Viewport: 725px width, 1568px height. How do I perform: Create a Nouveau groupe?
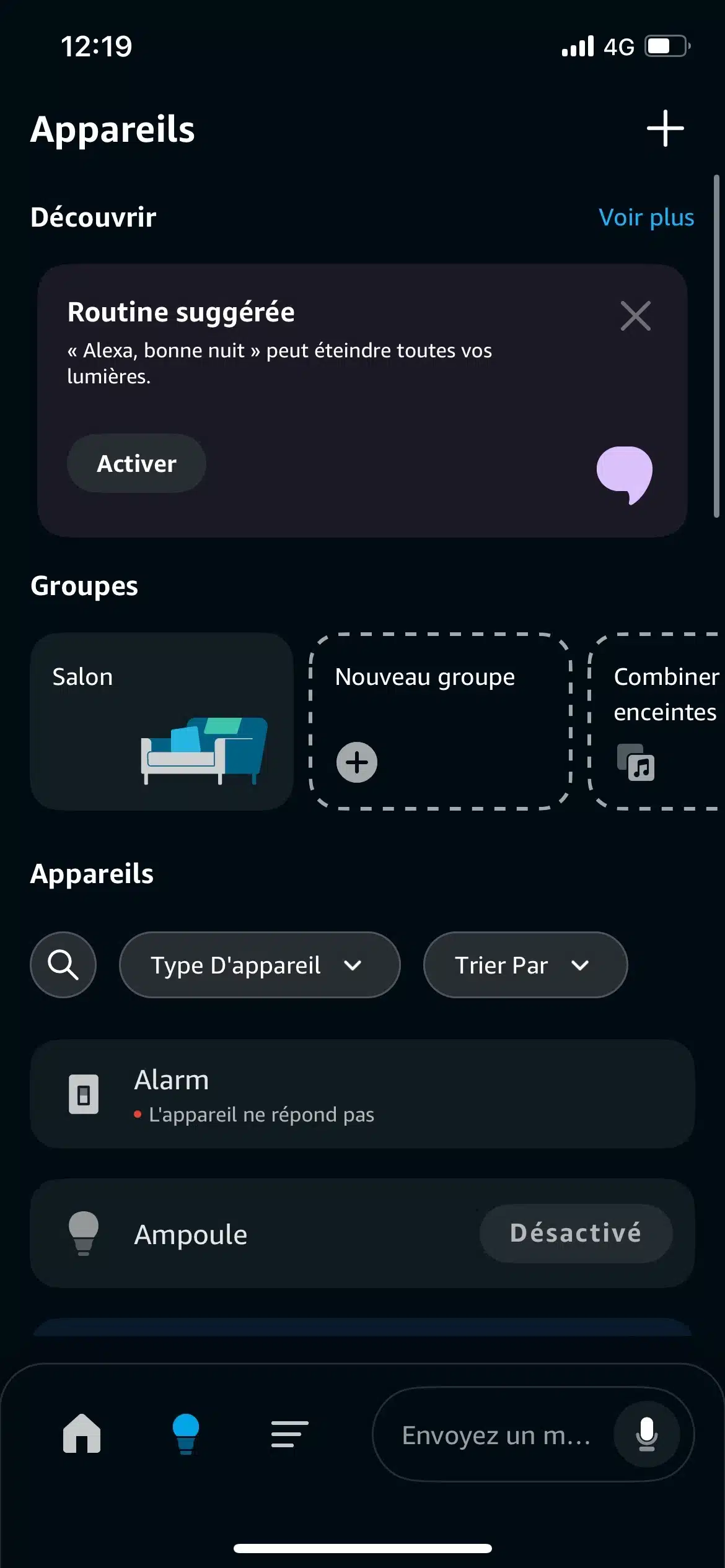coord(441,721)
